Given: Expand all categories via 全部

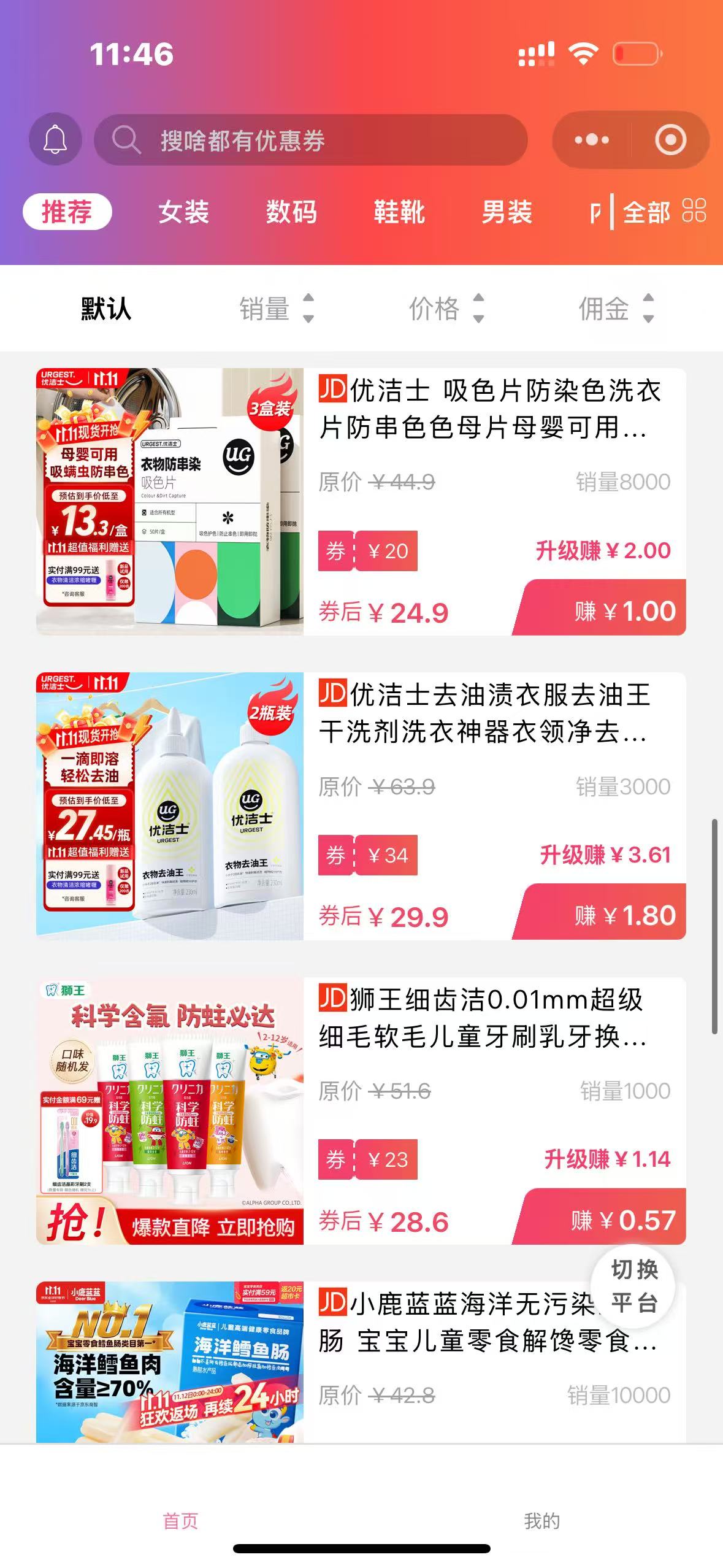Looking at the screenshot, I should pyautogui.click(x=664, y=212).
